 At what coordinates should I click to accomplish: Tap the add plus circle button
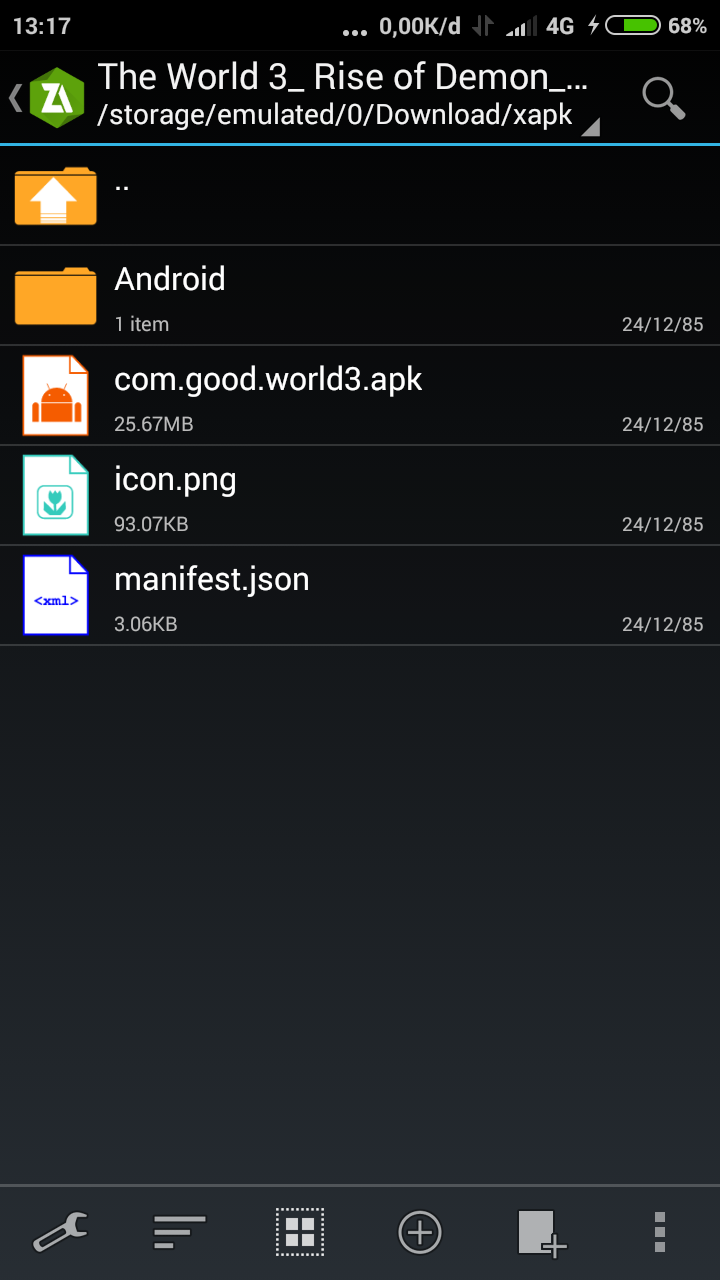[420, 1232]
